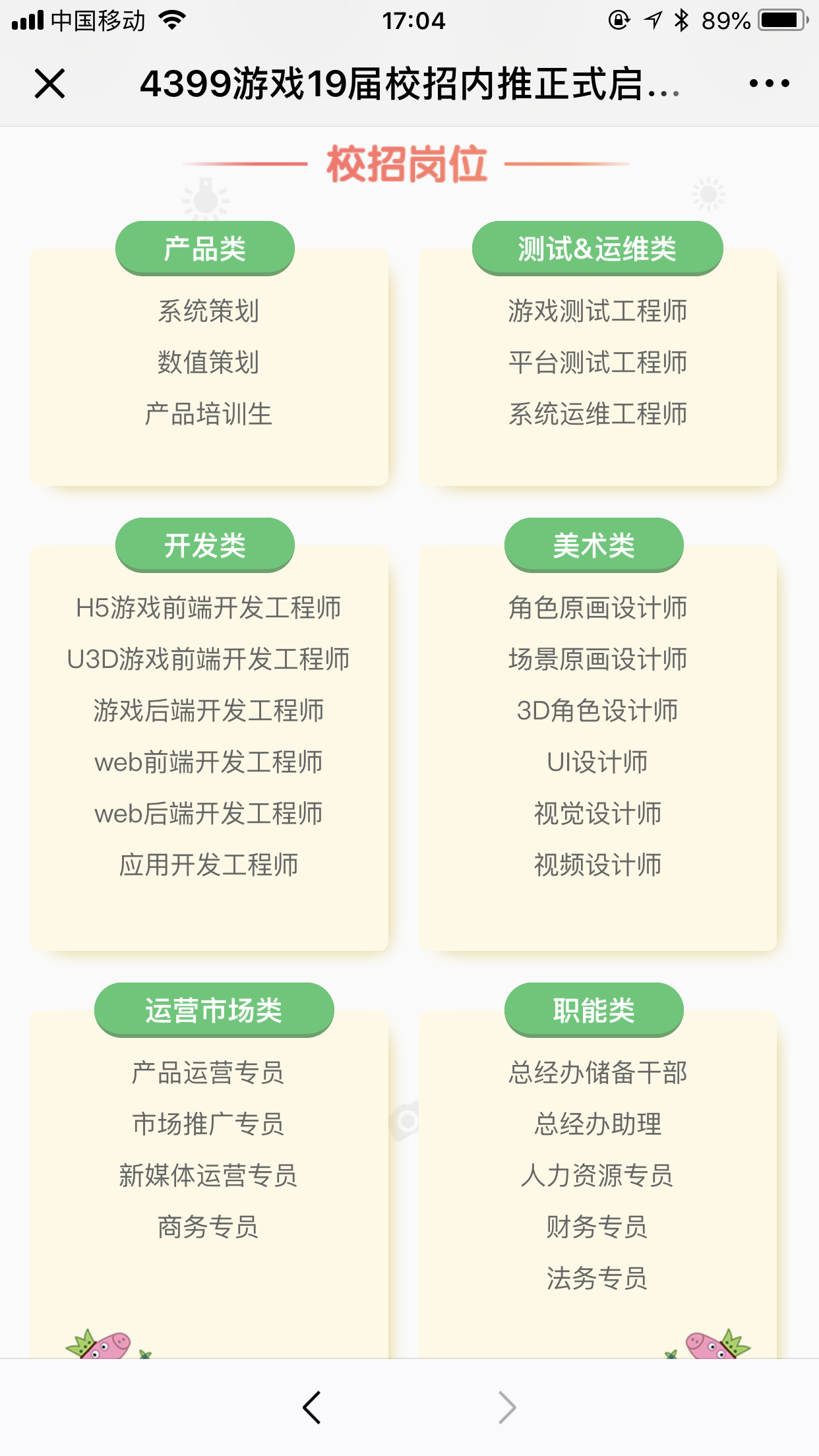Click the Close (X) icon in the header
Screen dimensions: 819x1456
[x=49, y=84]
